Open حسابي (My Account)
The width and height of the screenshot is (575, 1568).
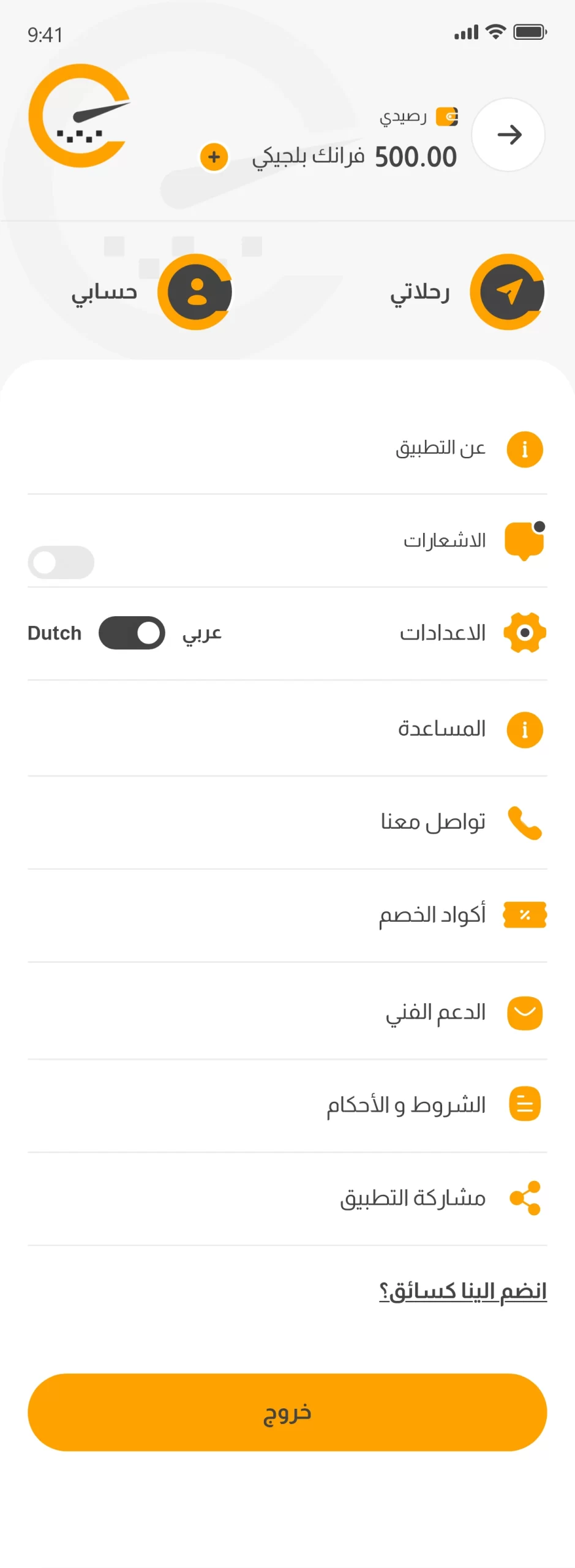(152, 292)
